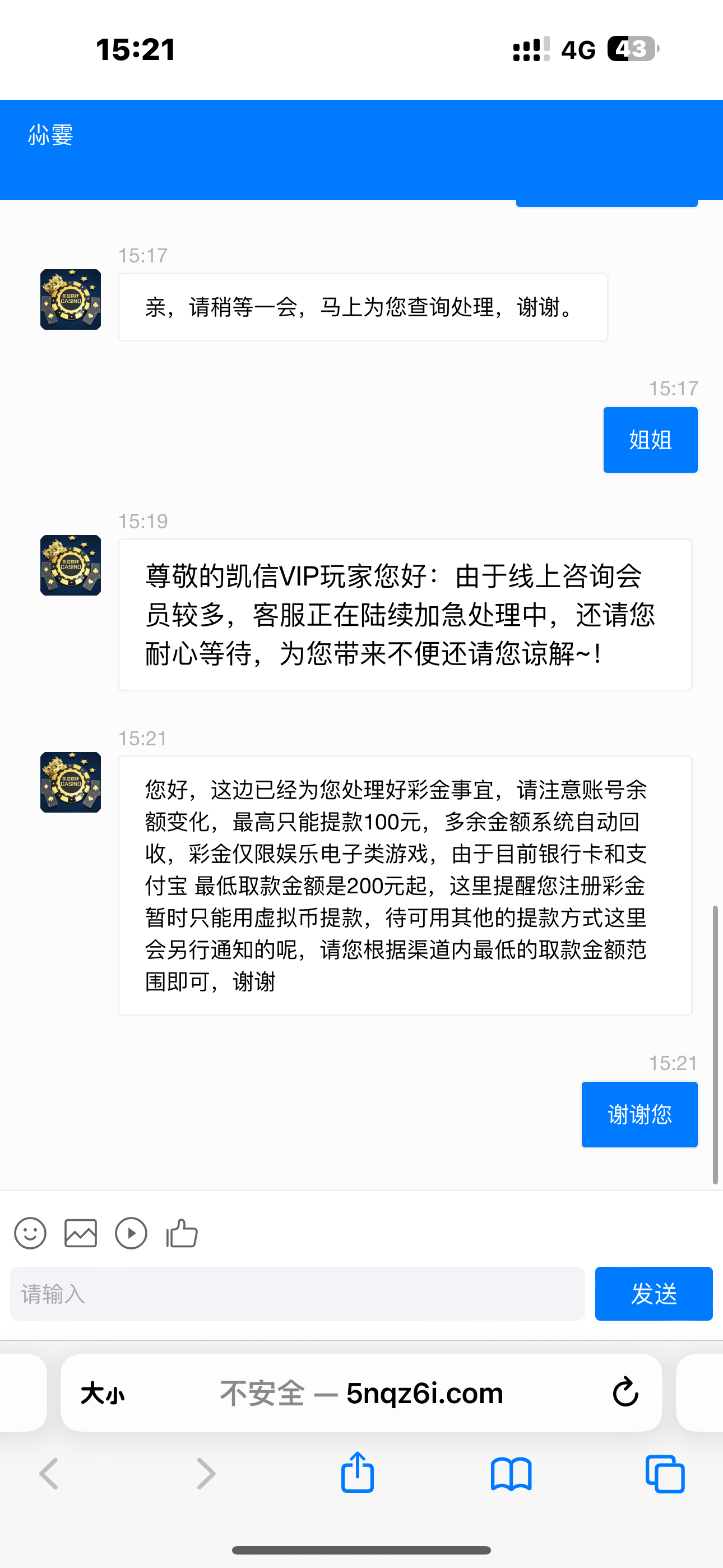Tap the video attachment icon

point(131,1233)
